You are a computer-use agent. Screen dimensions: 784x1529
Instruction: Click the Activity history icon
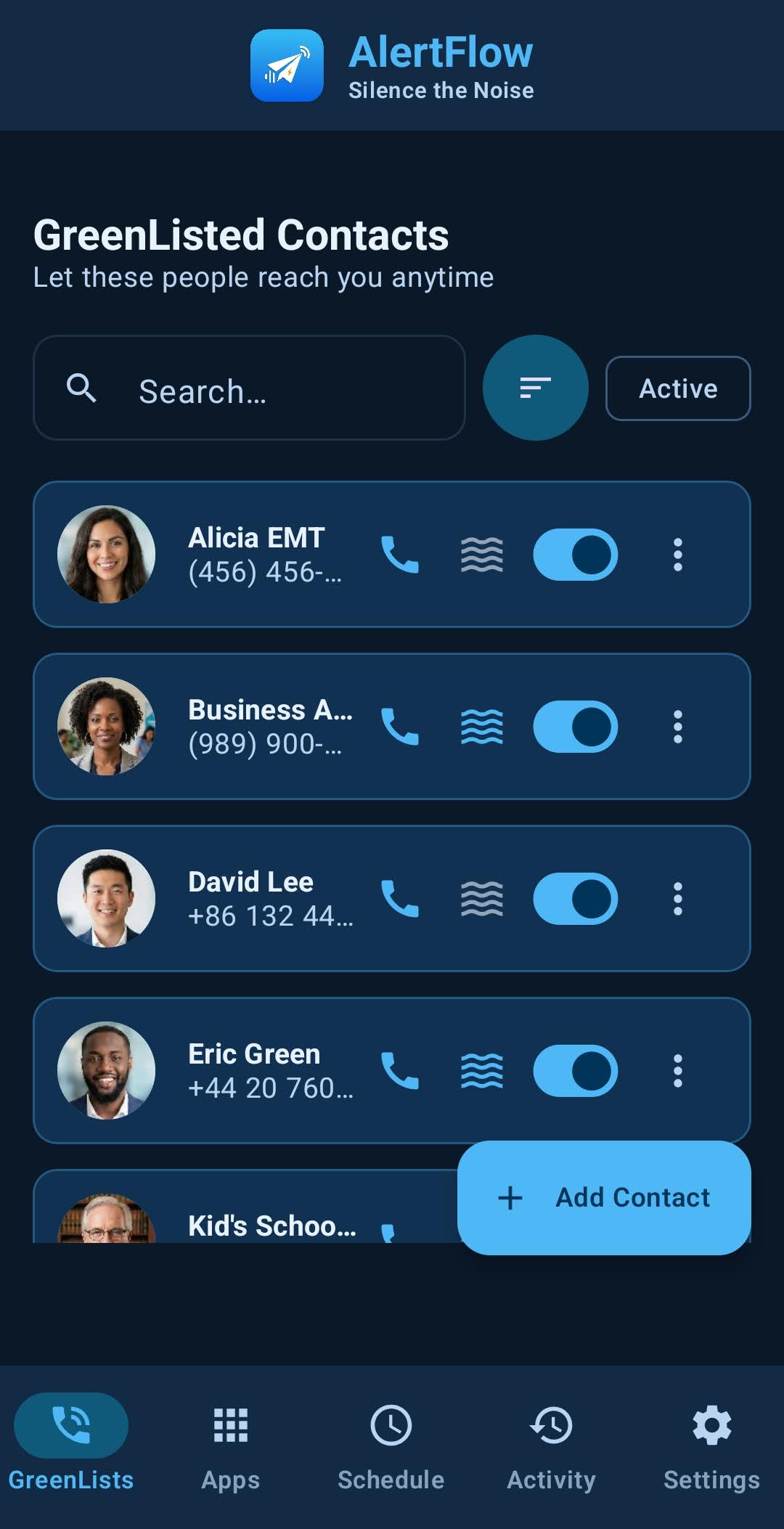(552, 1424)
